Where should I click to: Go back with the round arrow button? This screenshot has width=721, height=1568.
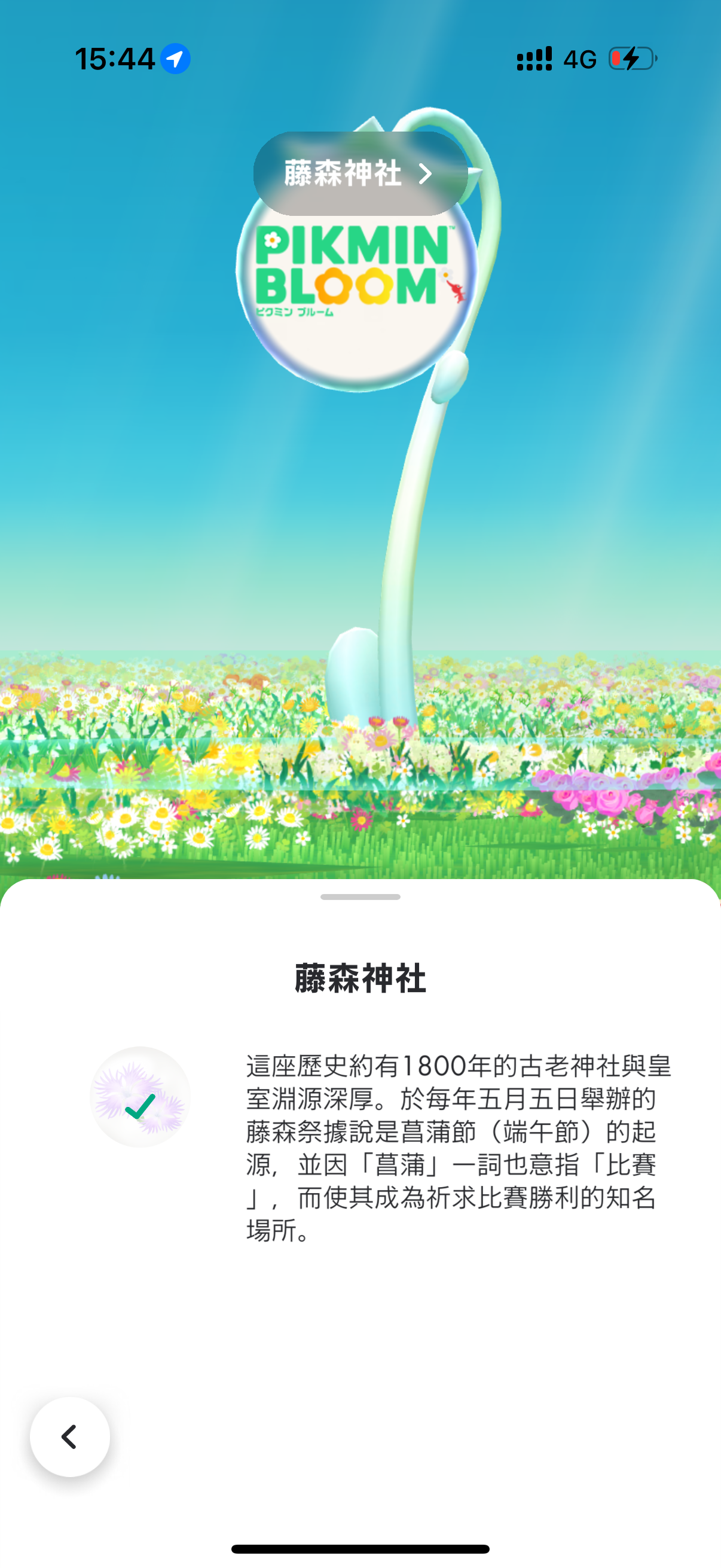click(70, 1436)
